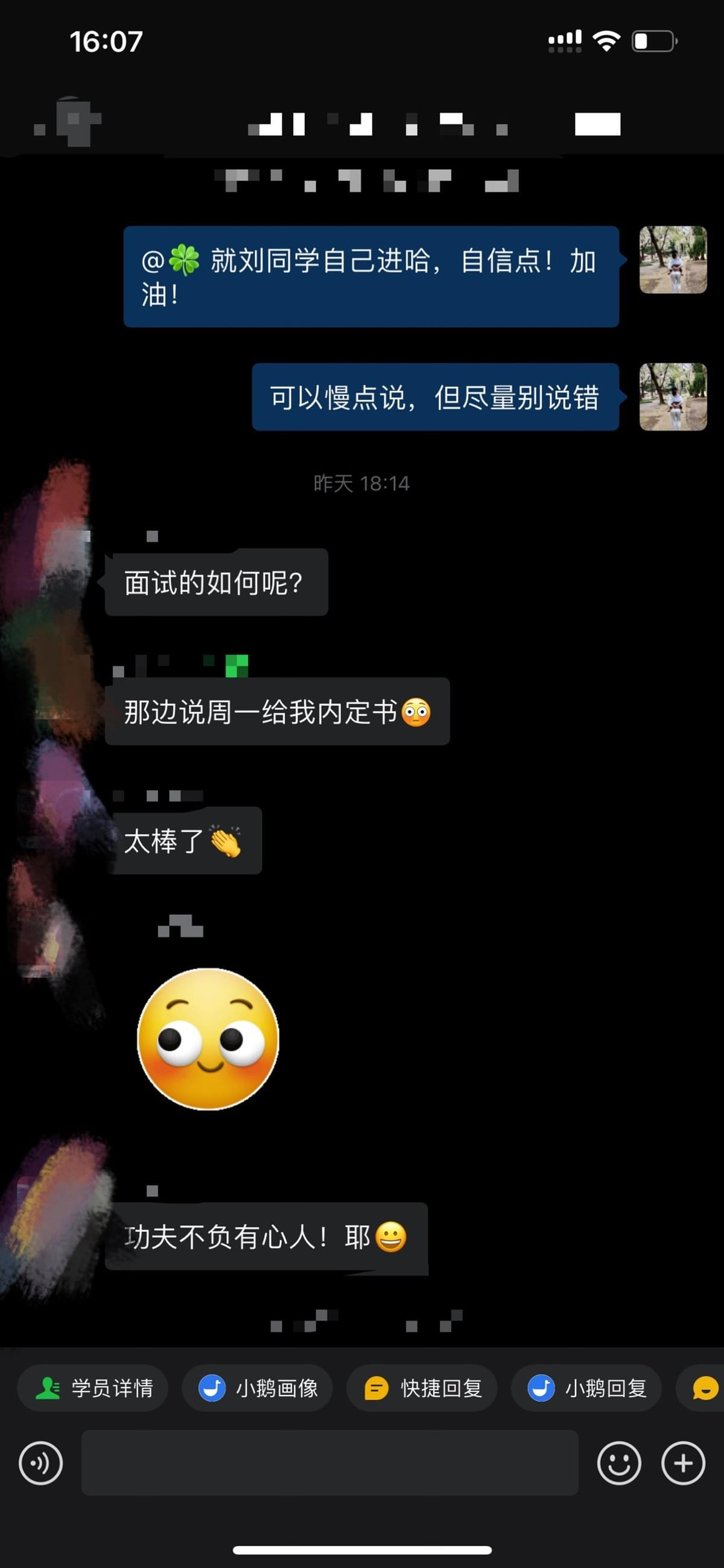724x1568 pixels.
Task: Switch to voice message input
Action: tap(41, 1464)
